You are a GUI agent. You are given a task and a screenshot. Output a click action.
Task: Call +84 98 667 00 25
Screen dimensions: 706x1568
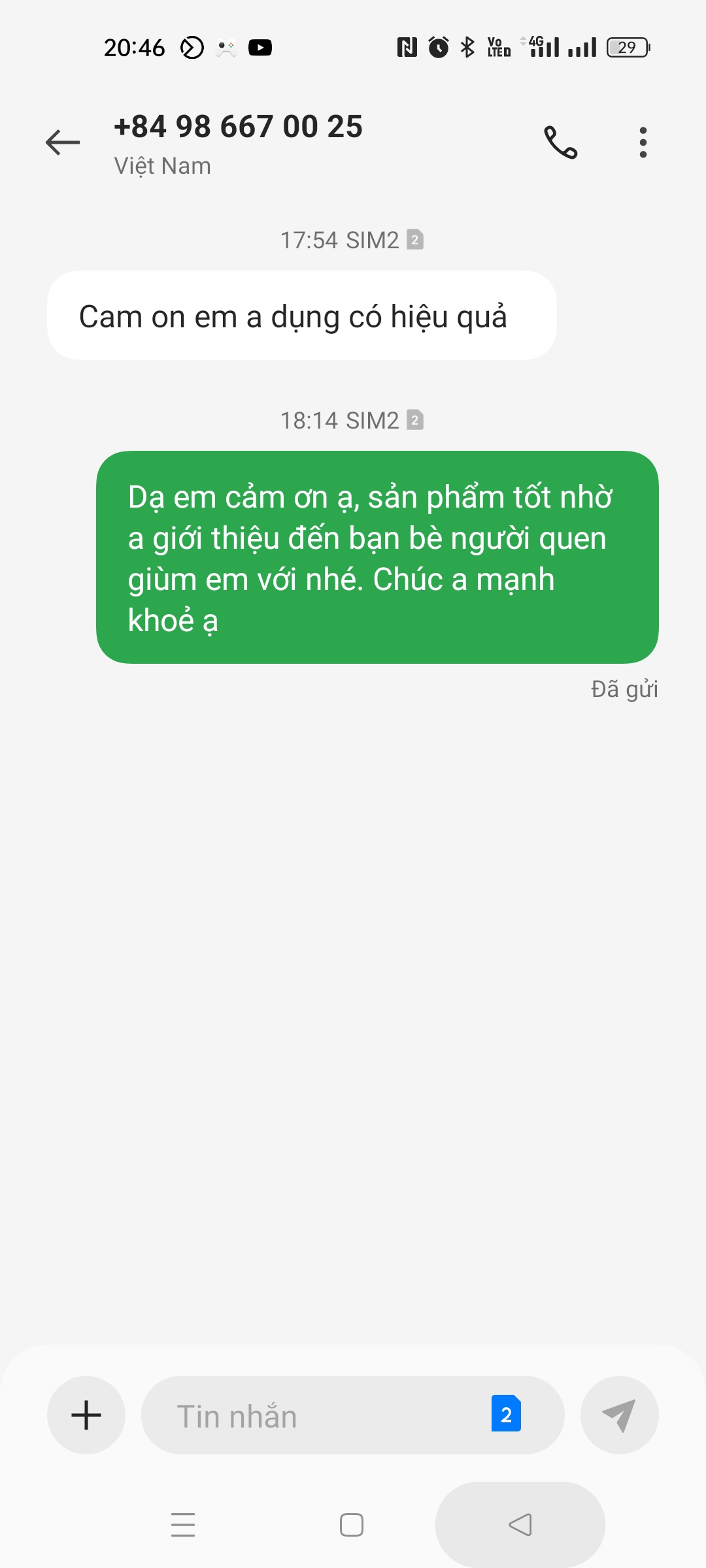pyautogui.click(x=561, y=142)
